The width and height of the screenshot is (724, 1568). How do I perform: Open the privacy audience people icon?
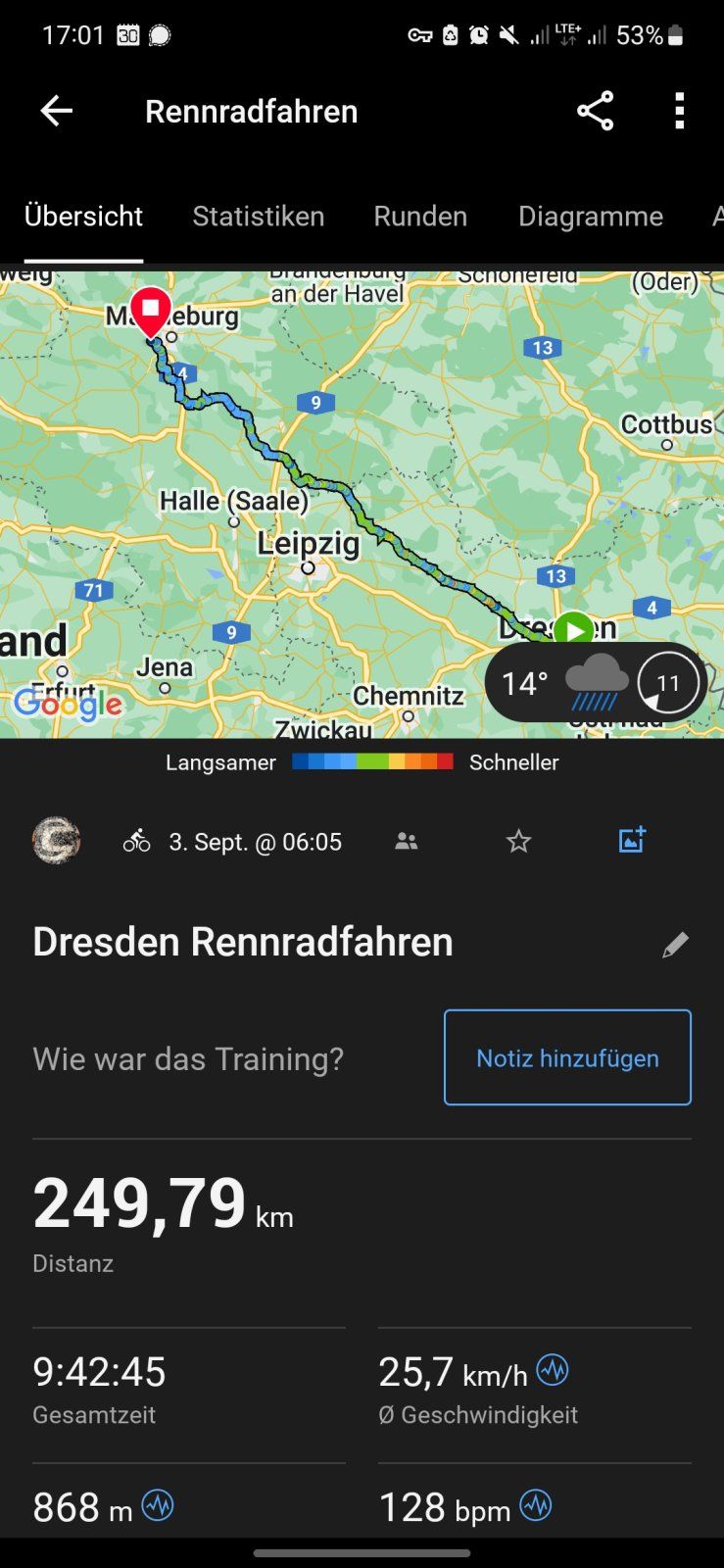(x=406, y=841)
